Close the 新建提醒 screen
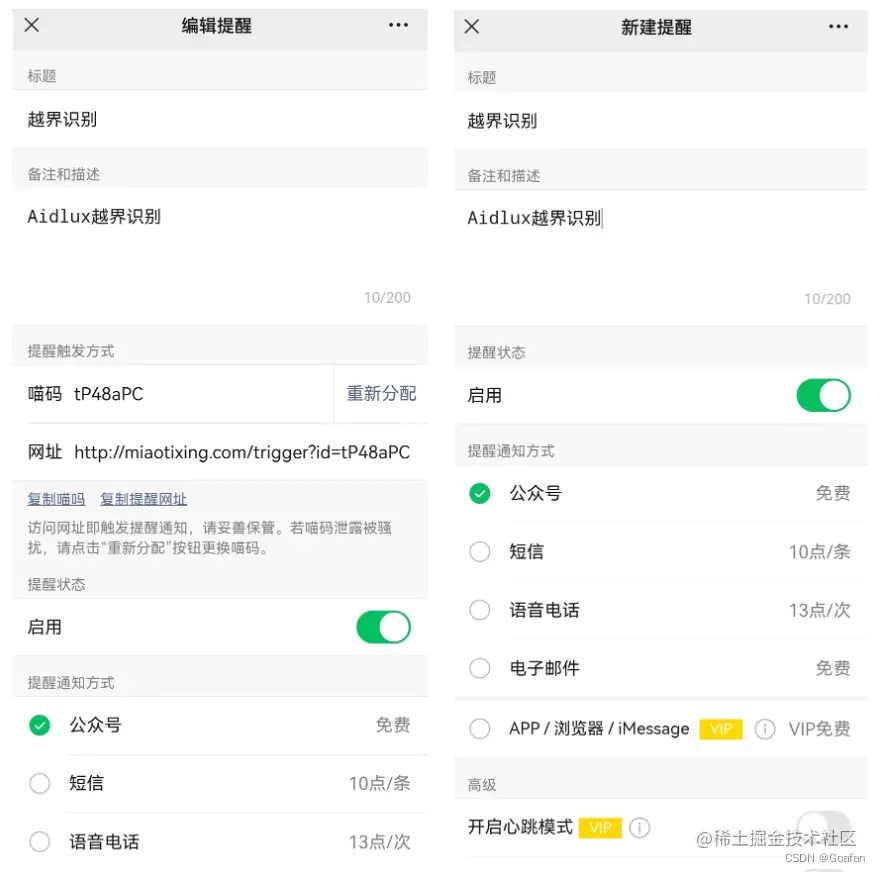 (x=472, y=26)
